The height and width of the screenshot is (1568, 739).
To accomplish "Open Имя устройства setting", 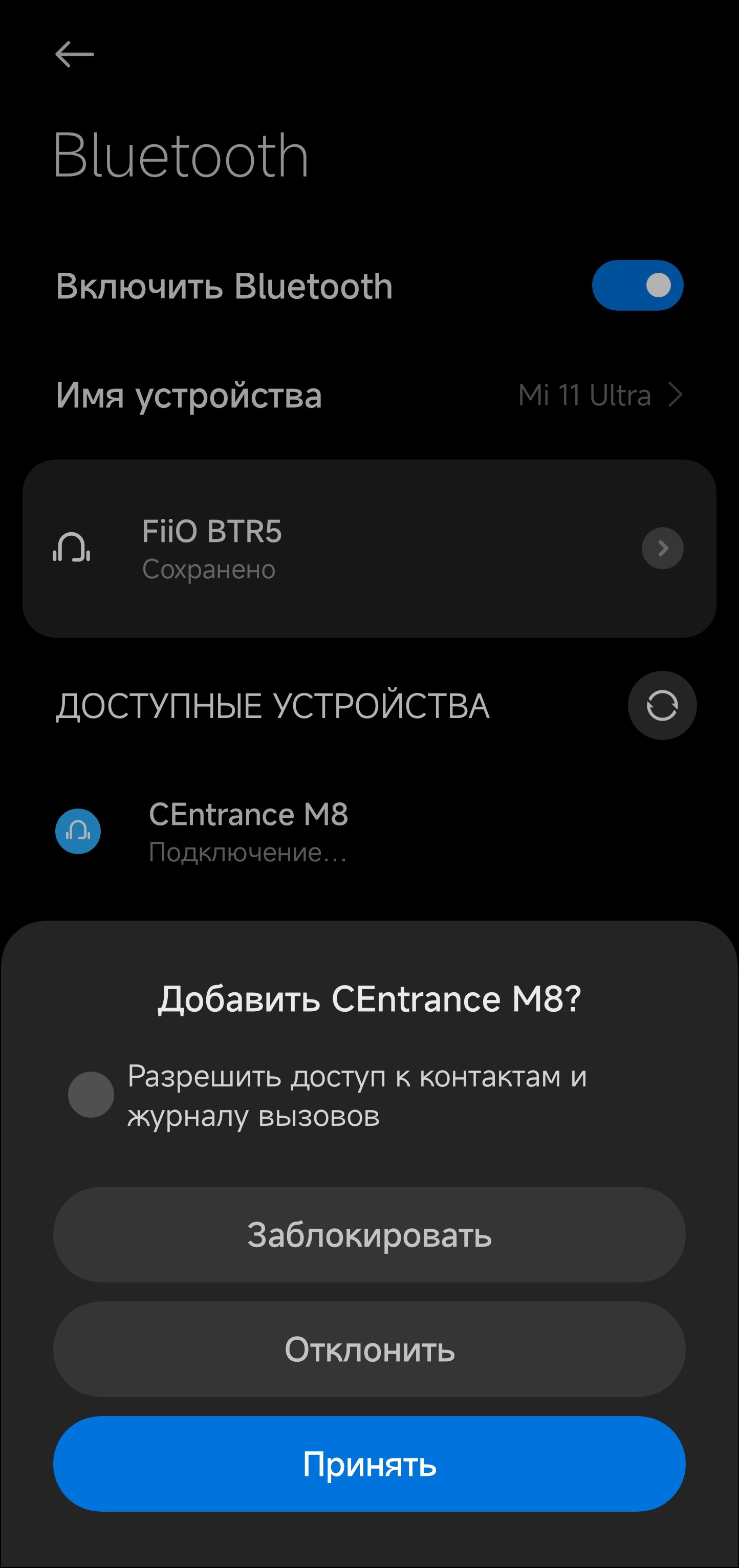I will (369, 396).
